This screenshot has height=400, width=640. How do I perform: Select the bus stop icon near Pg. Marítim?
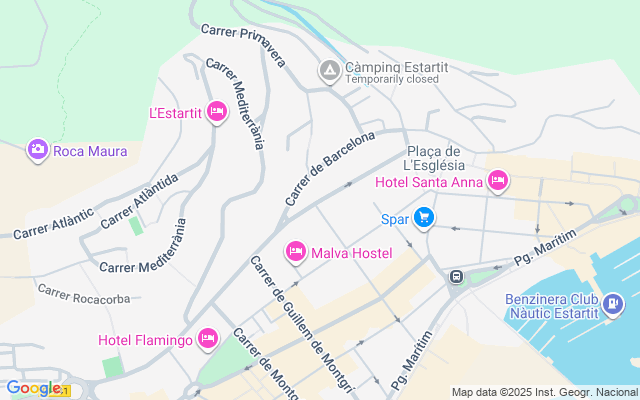pos(456,276)
